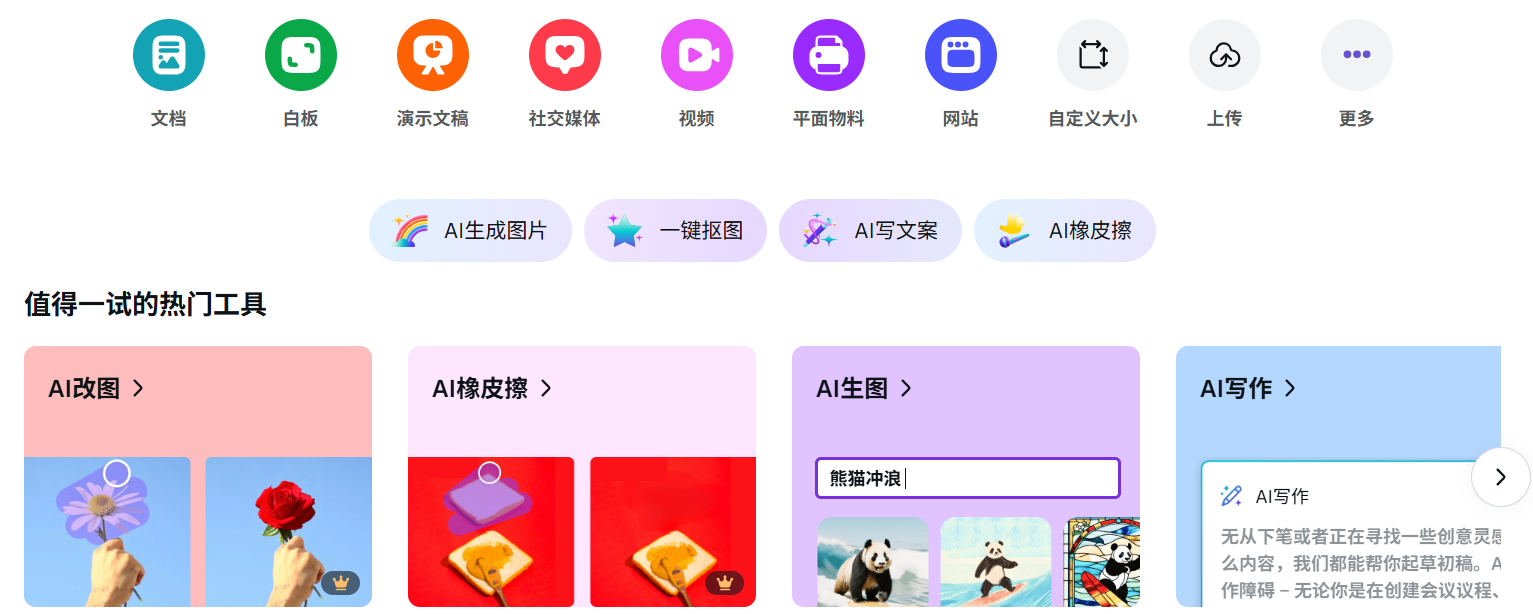Screen dimensions: 1533x614
Task: Set a 自定义大小 canvas size
Action: click(x=1093, y=56)
